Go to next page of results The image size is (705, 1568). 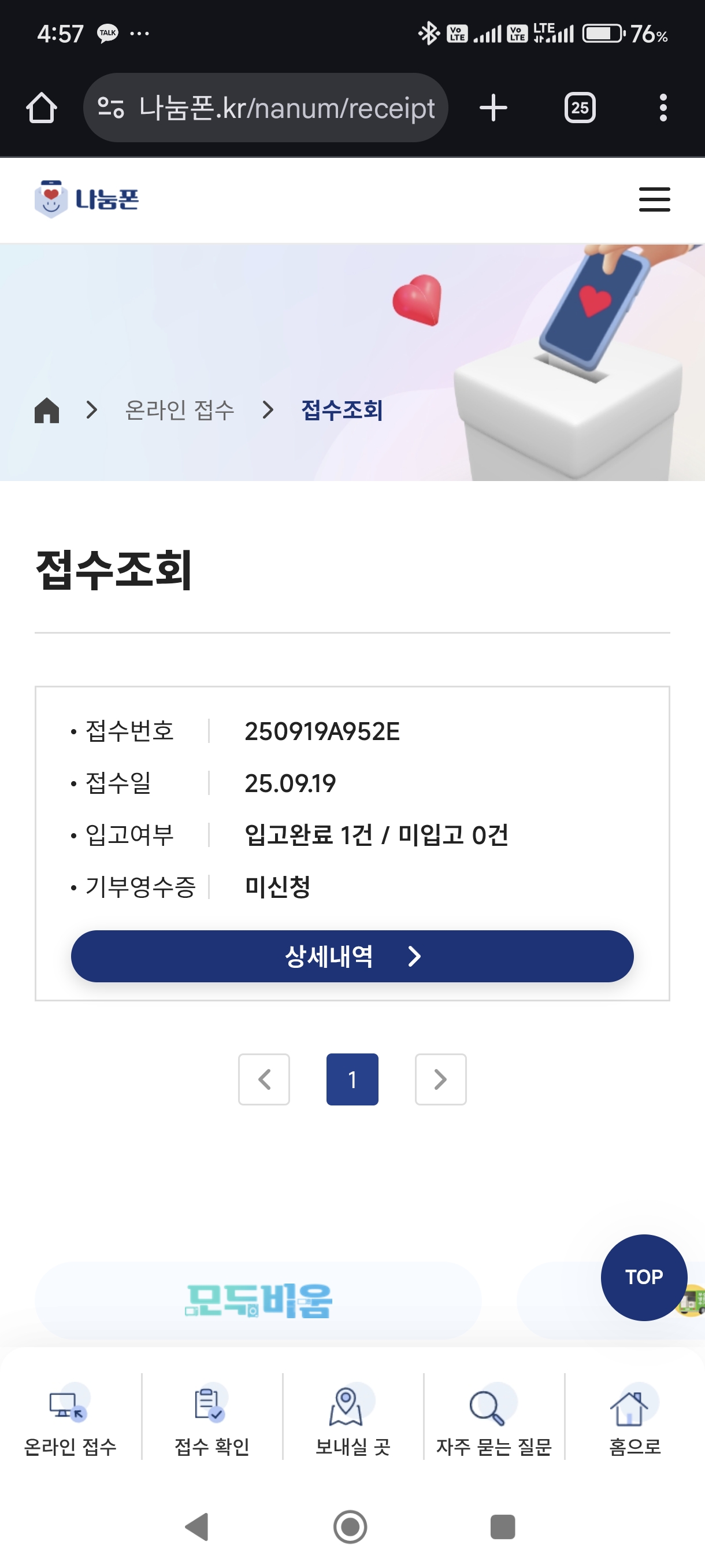point(440,1079)
